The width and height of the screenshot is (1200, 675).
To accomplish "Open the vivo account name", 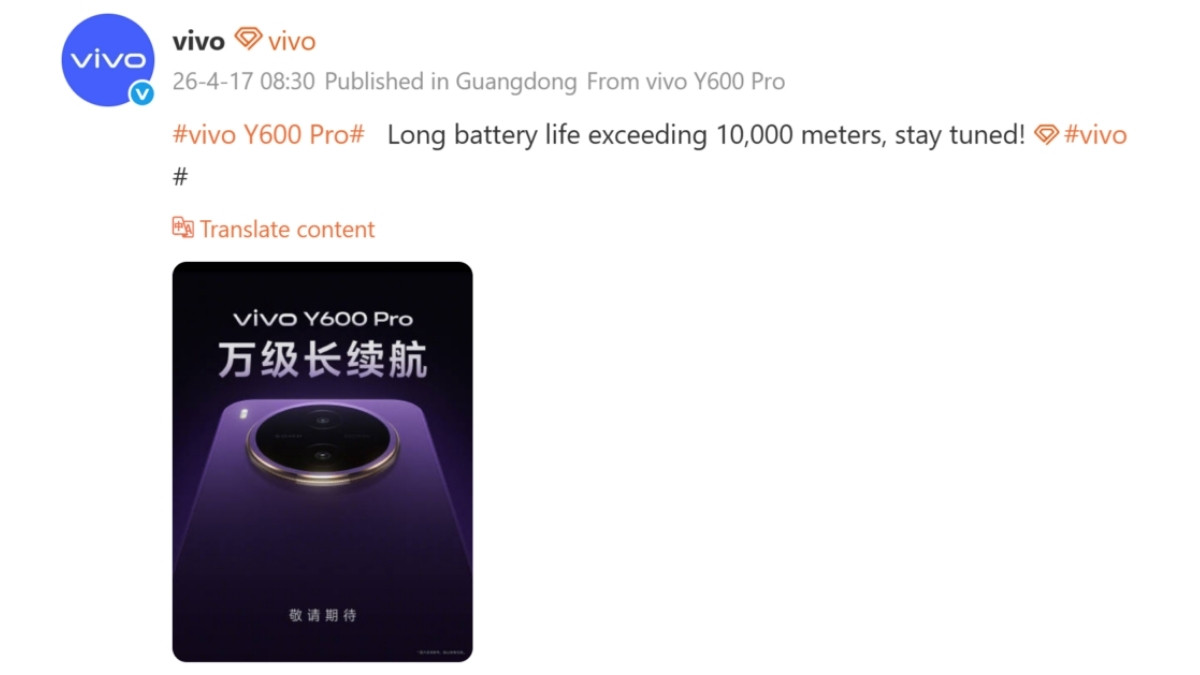I will [198, 41].
